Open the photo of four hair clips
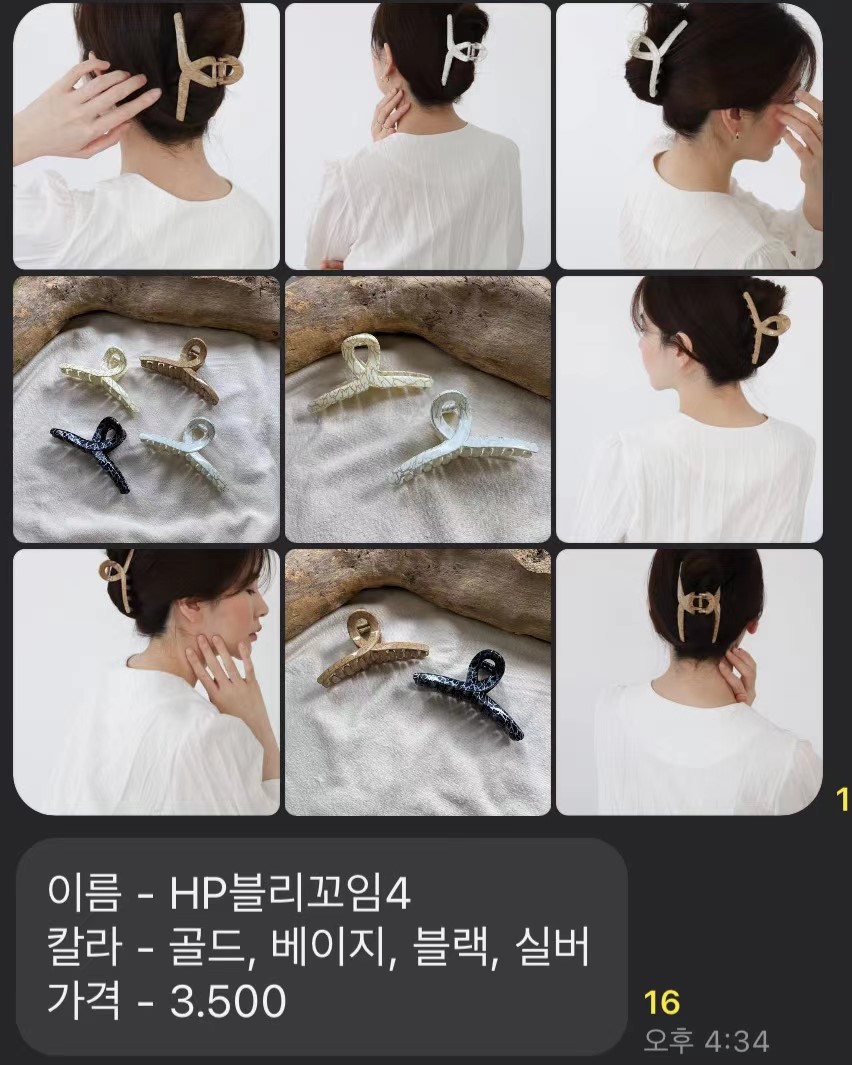This screenshot has width=852, height=1065. [146, 409]
